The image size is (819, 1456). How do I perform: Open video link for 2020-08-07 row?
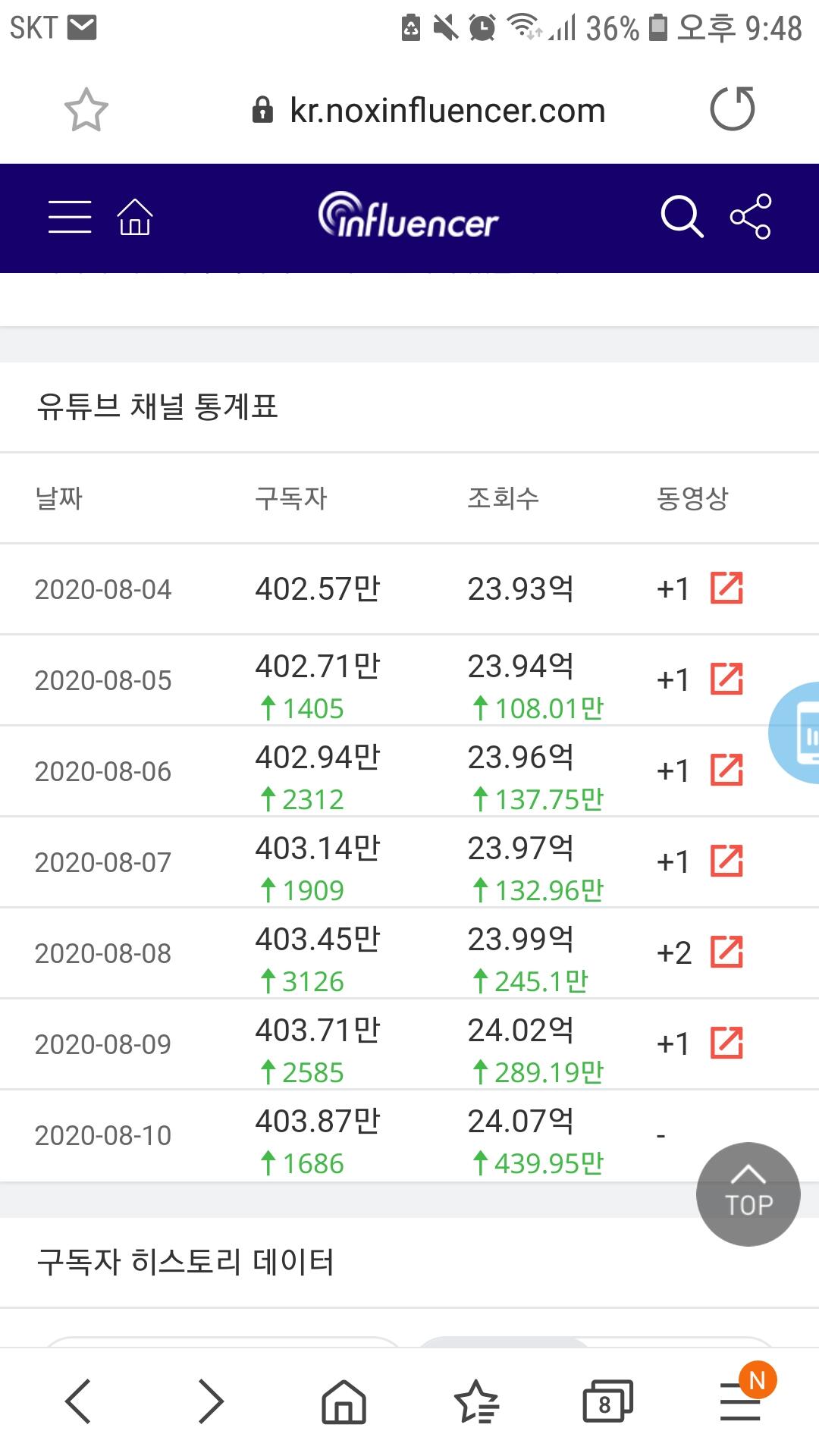coord(726,861)
